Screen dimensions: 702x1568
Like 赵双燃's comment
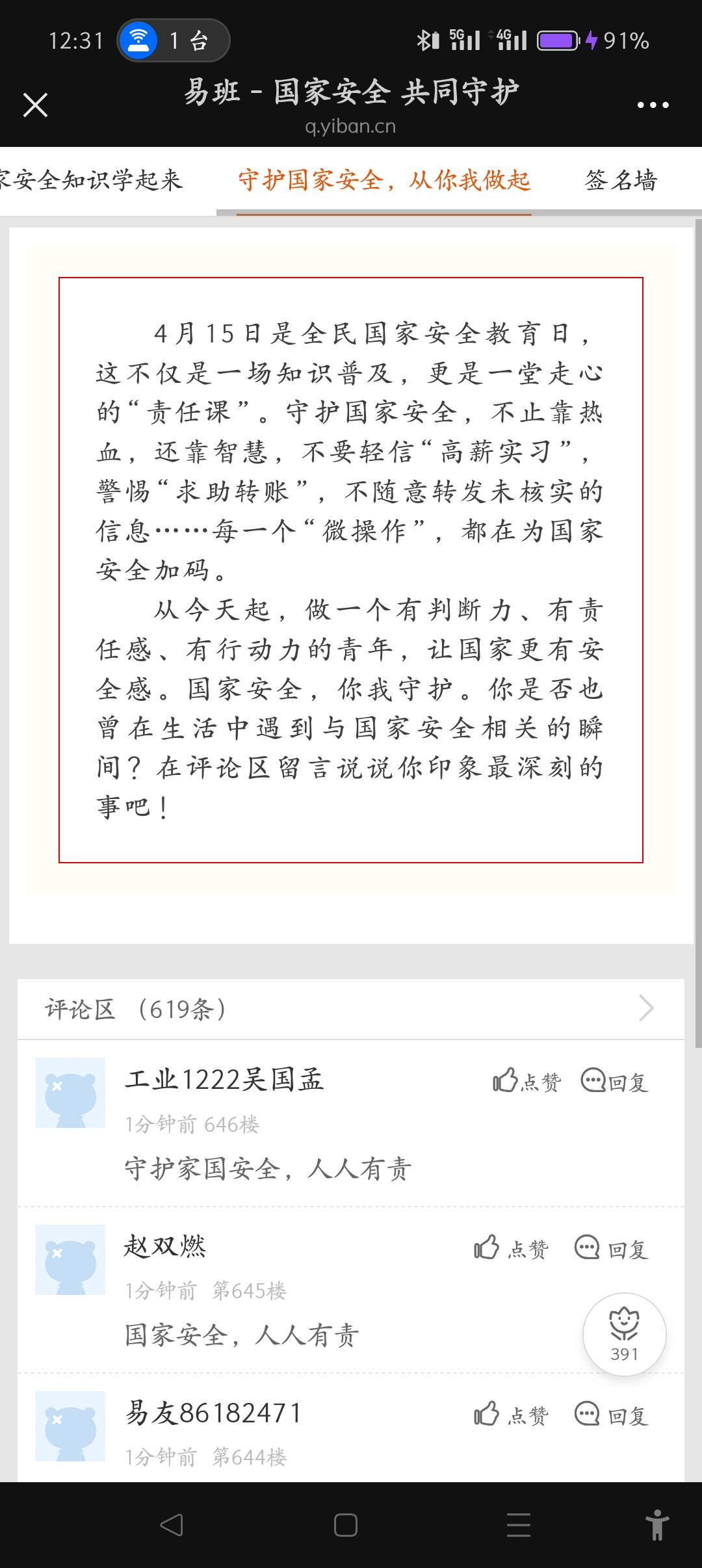(x=511, y=1248)
